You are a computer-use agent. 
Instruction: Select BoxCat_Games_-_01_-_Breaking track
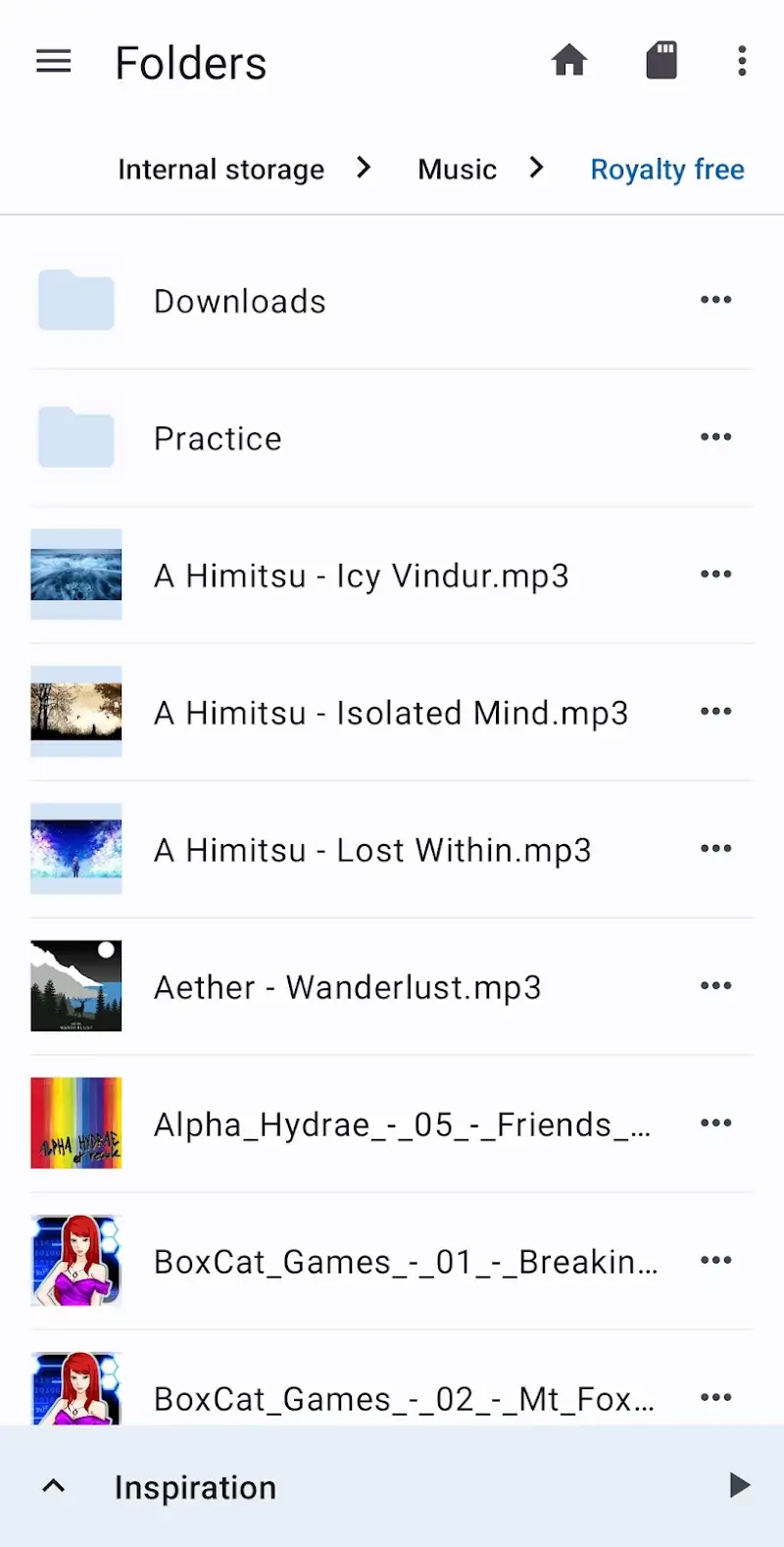tap(405, 1262)
